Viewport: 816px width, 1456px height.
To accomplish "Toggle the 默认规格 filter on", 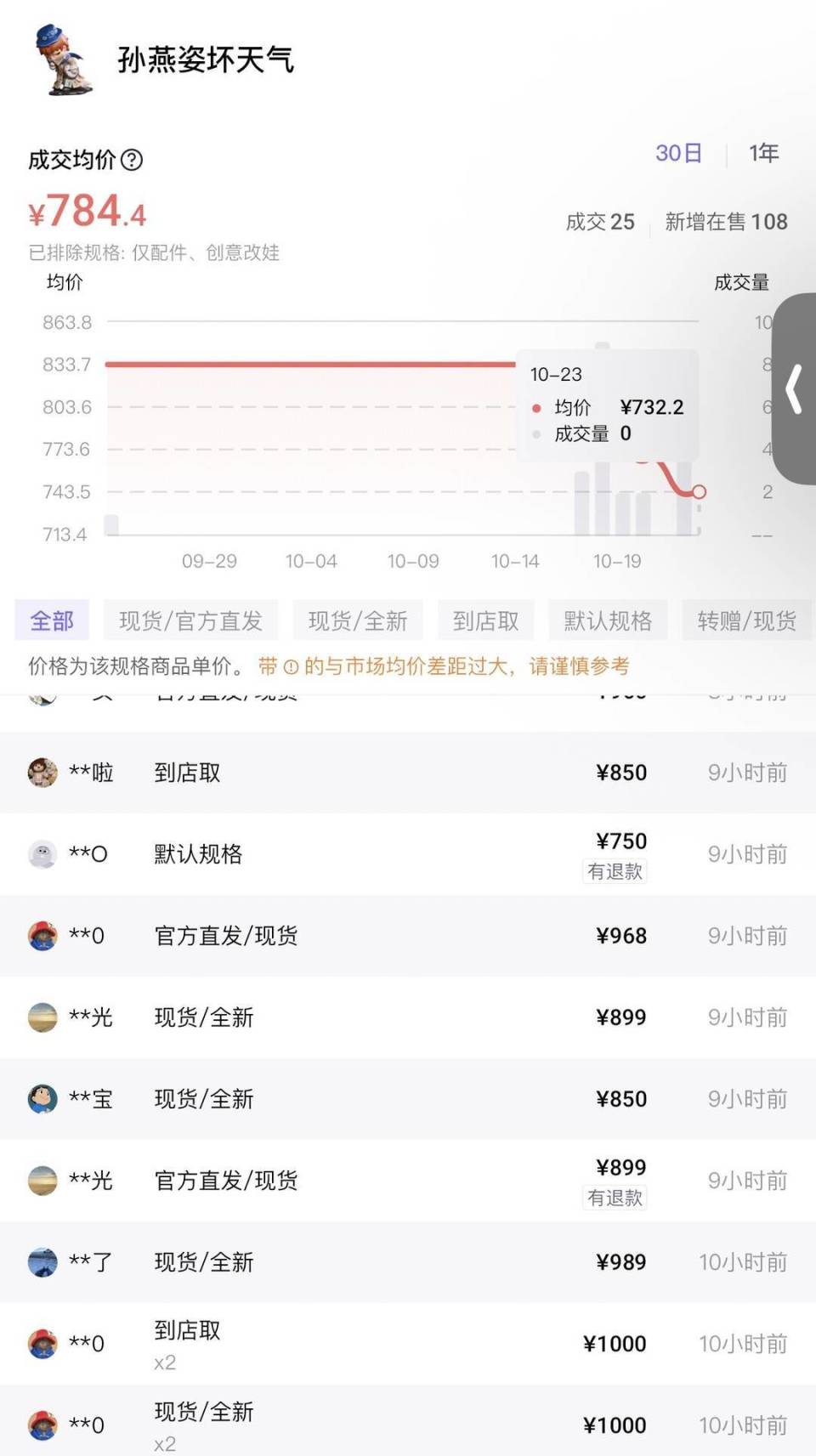I will pos(608,620).
